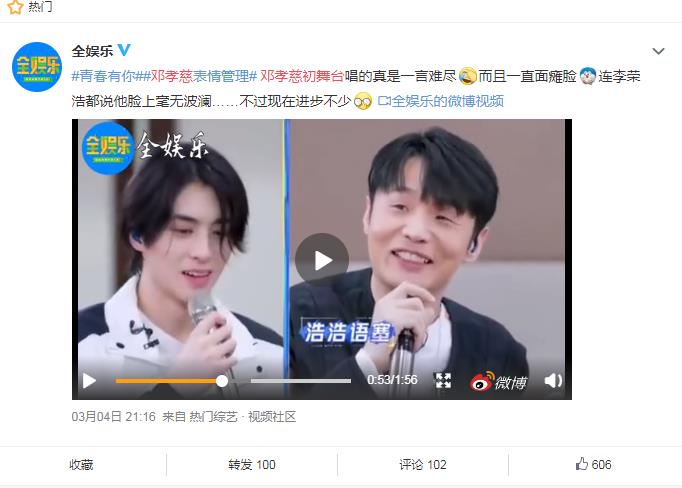Mute the video sound

[552, 381]
